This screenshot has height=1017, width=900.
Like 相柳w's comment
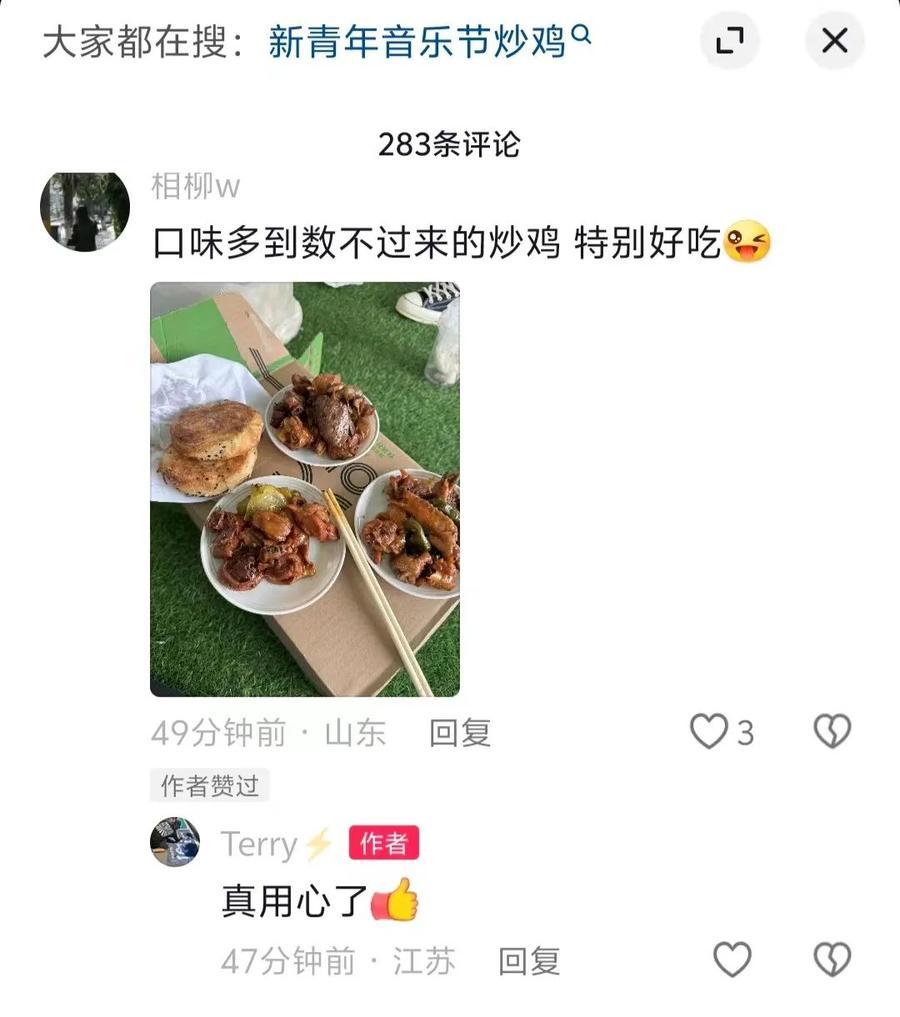709,733
